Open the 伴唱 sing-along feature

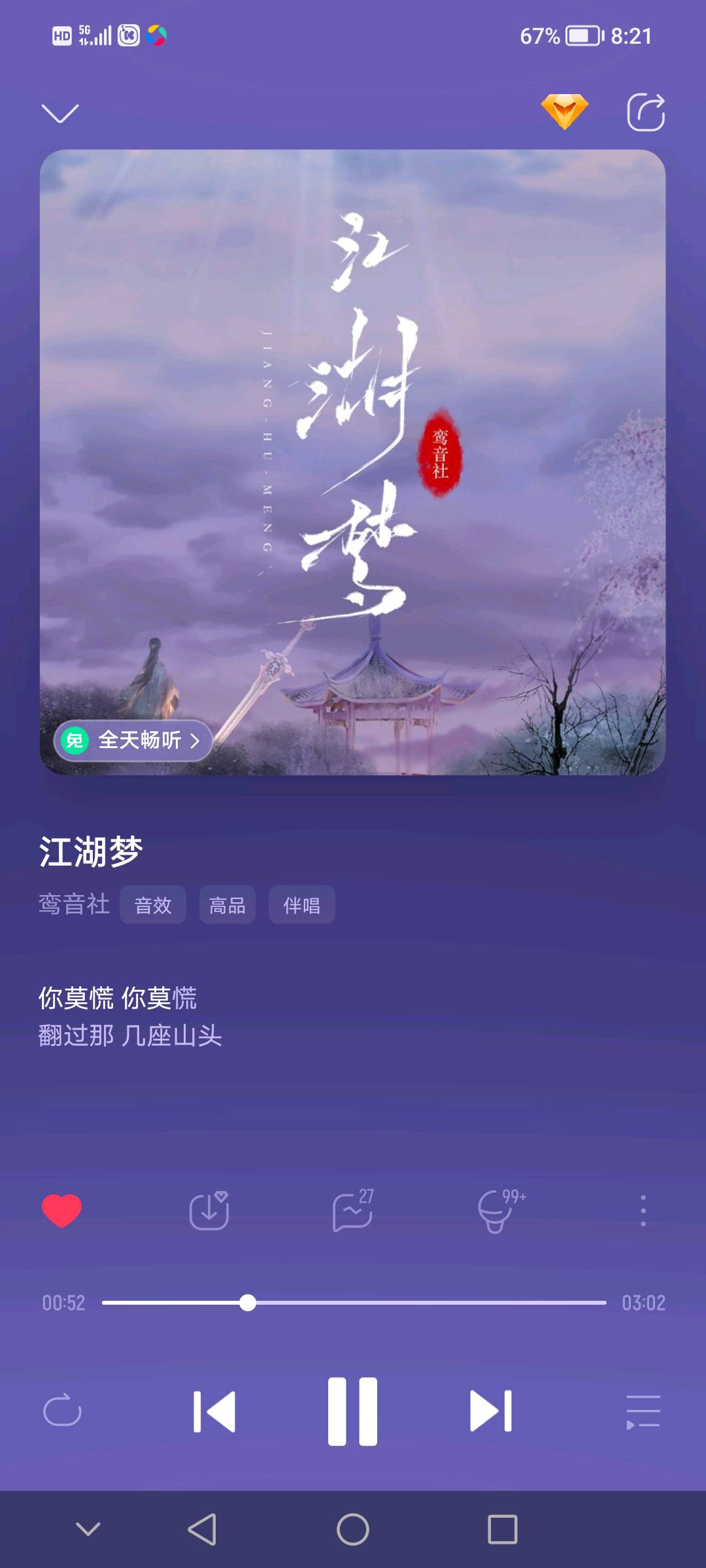point(301,905)
